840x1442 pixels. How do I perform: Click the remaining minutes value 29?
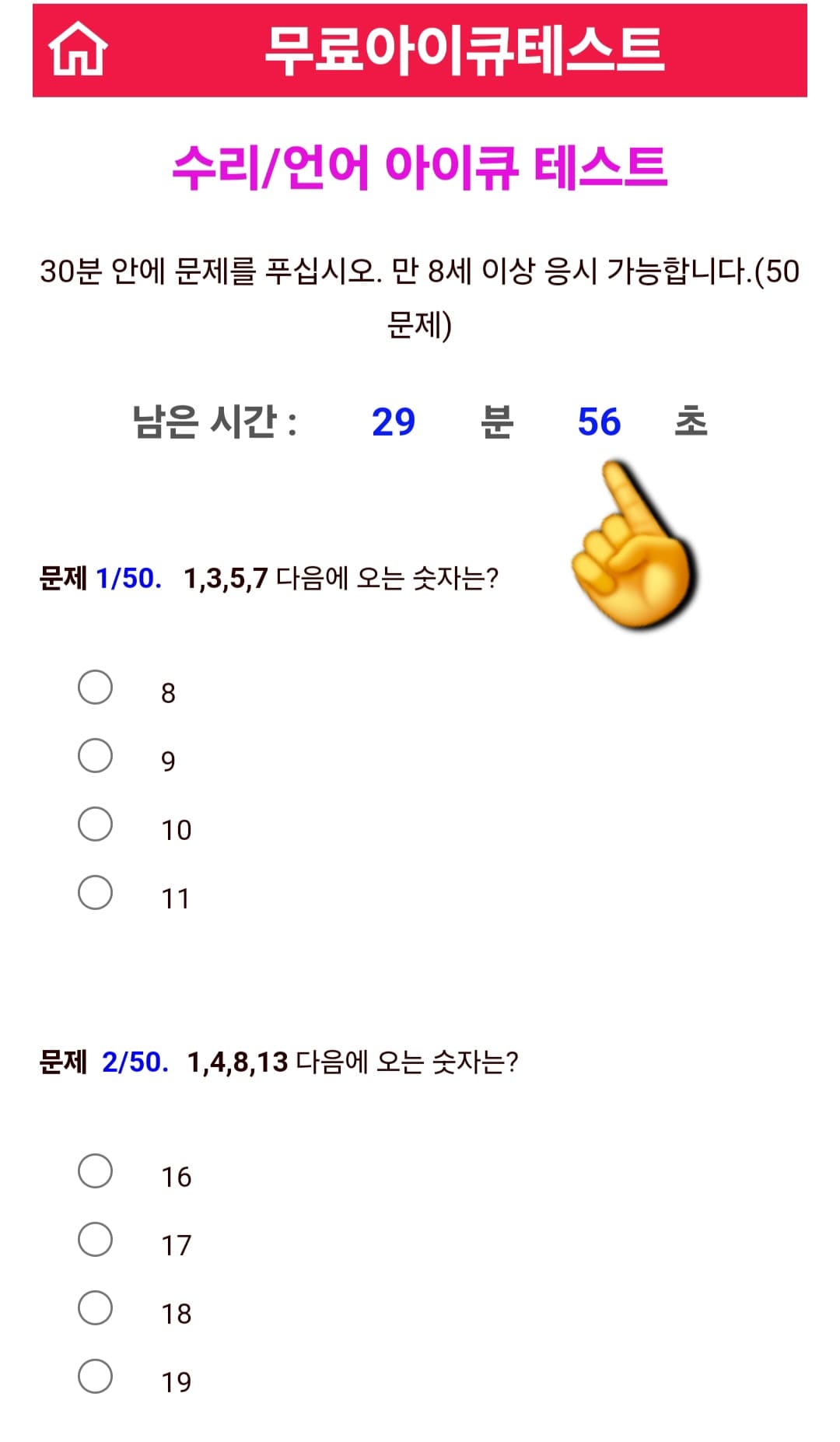click(392, 421)
